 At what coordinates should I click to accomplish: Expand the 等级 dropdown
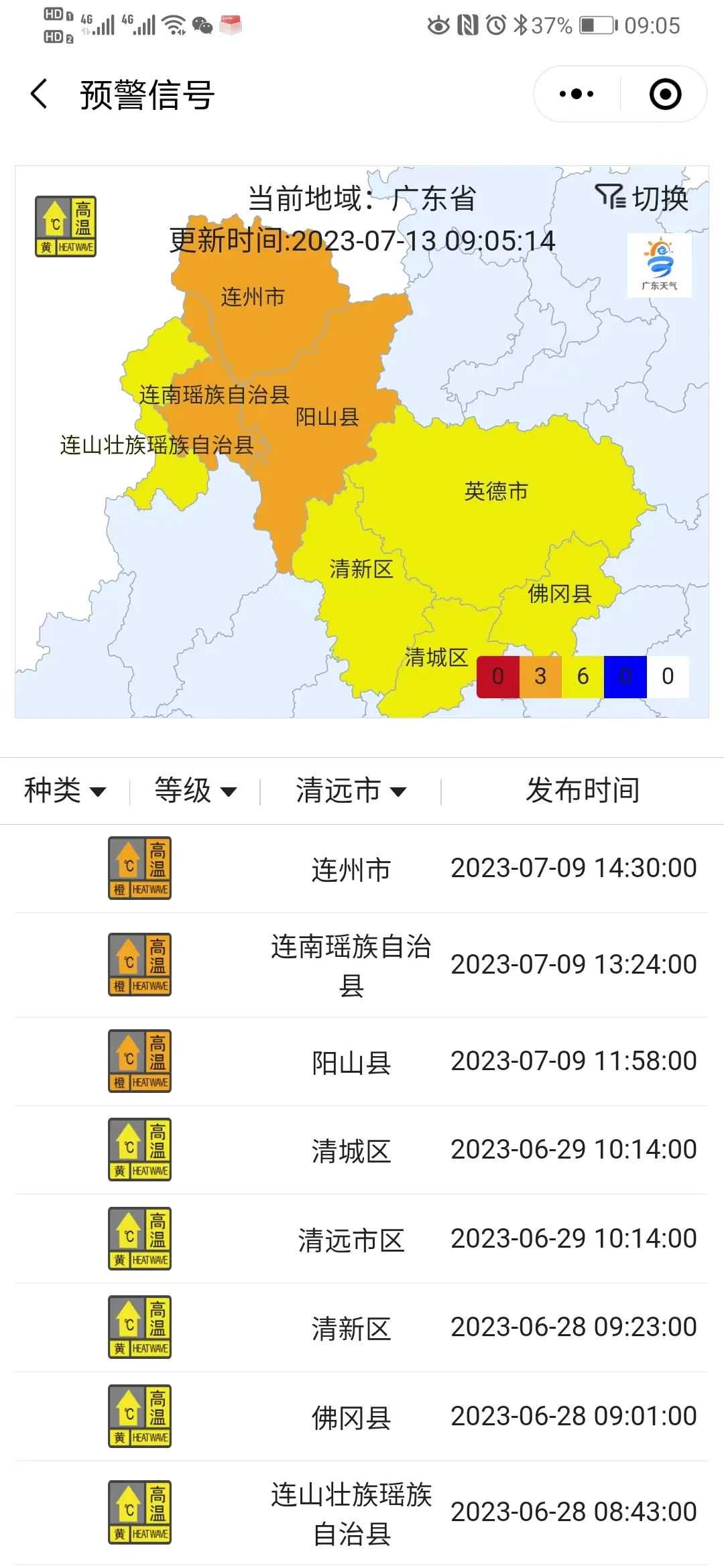click(193, 791)
